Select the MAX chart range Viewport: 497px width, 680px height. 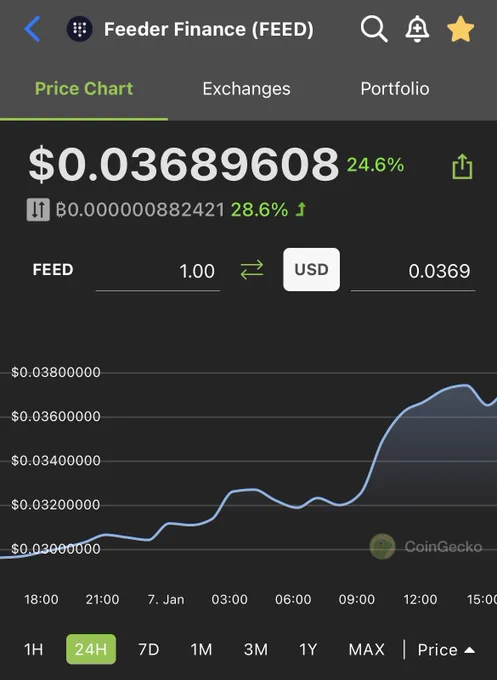[366, 649]
